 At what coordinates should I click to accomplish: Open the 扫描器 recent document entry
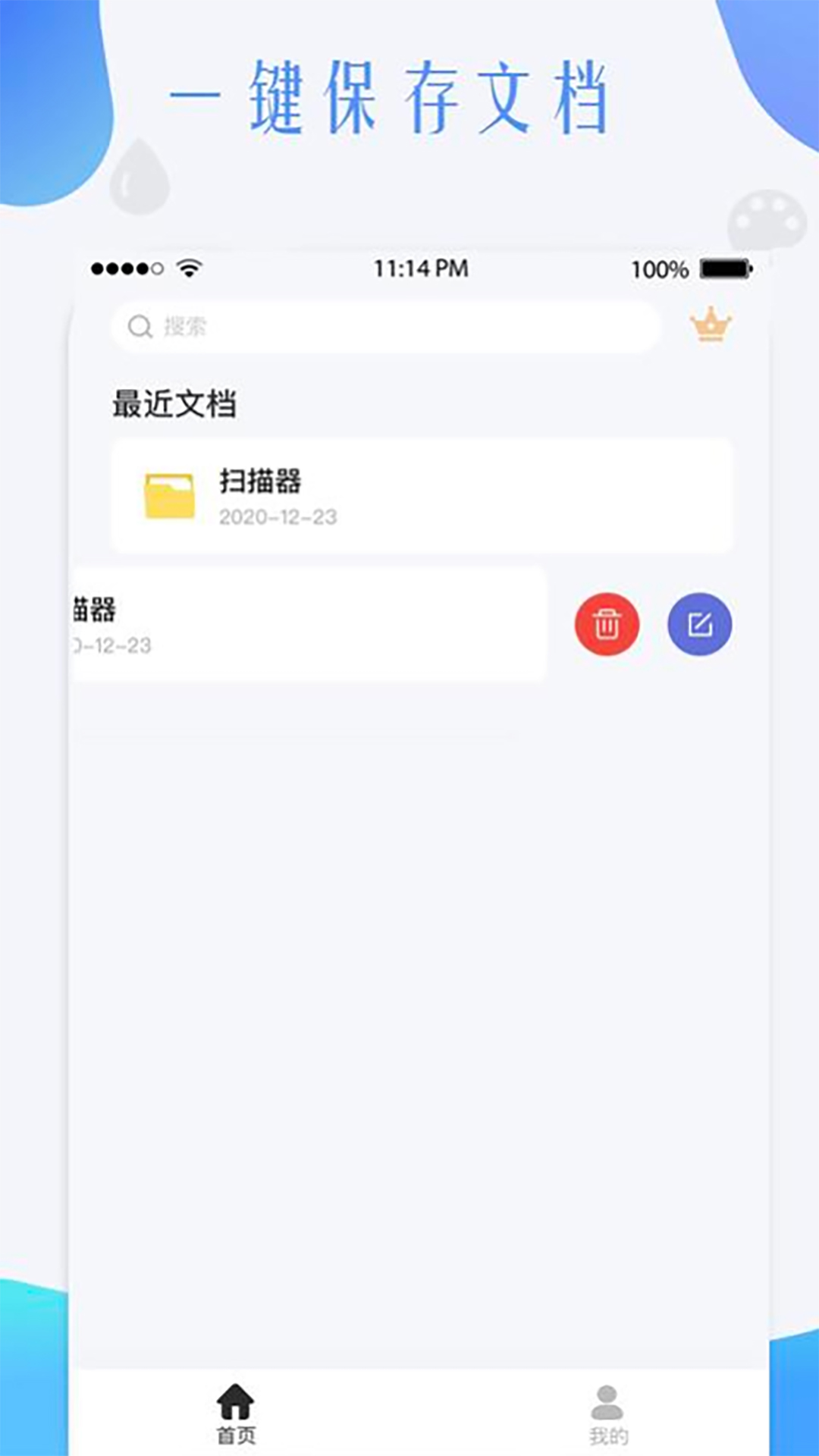point(422,497)
